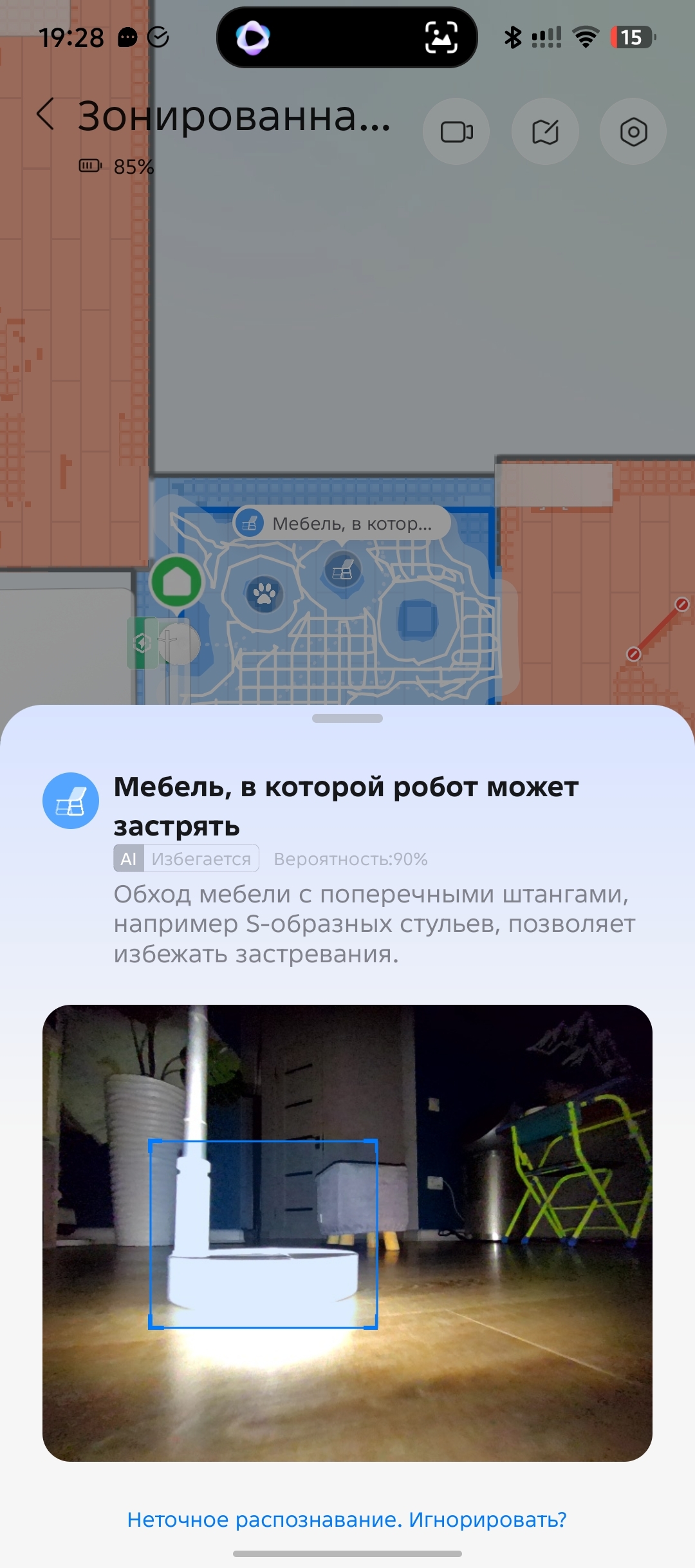The image size is (695, 1568).
Task: Tap "Неточное распознавание. Игнорировать?" link
Action: coord(347,1519)
